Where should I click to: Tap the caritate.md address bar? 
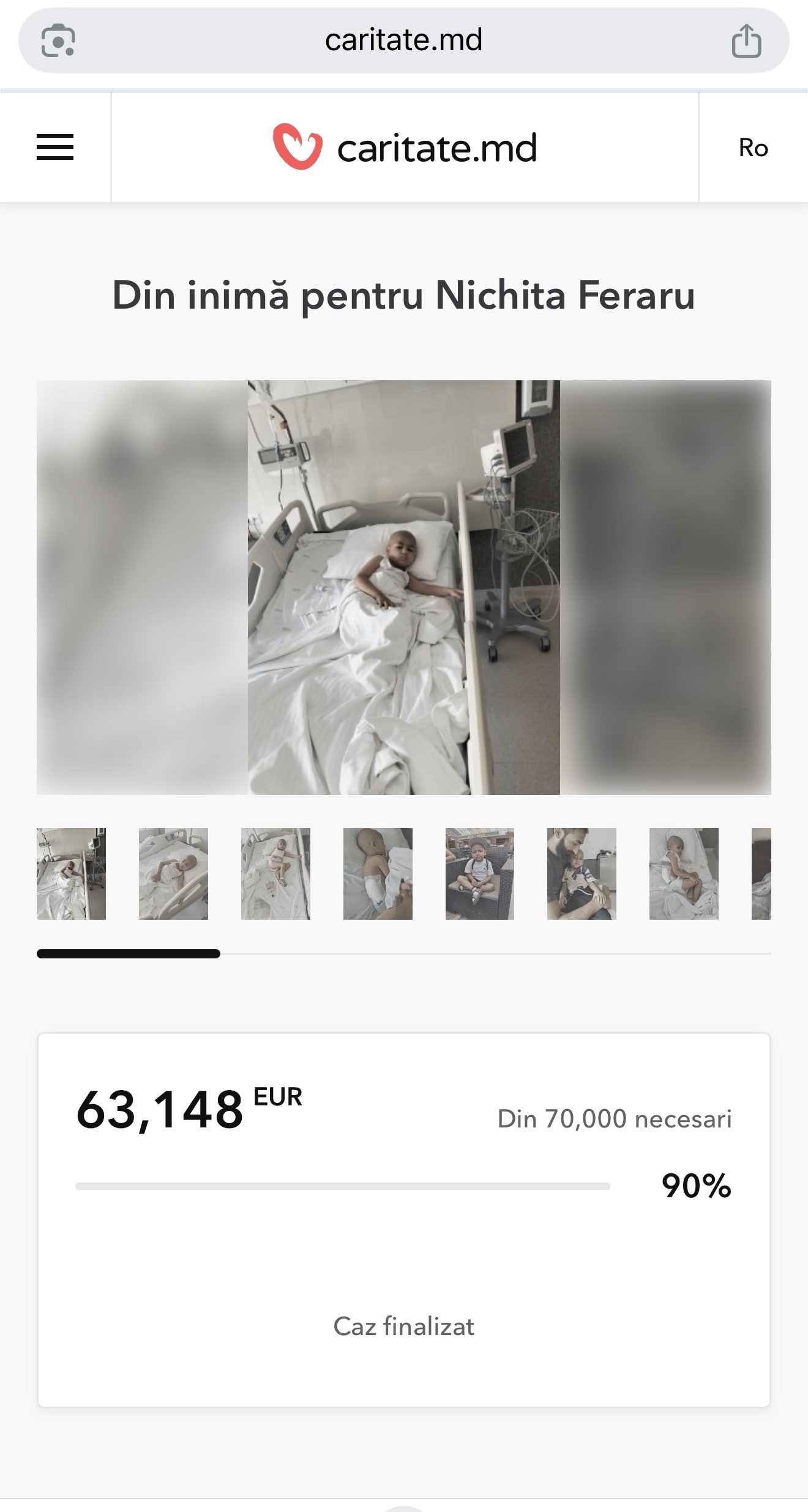coord(403,40)
